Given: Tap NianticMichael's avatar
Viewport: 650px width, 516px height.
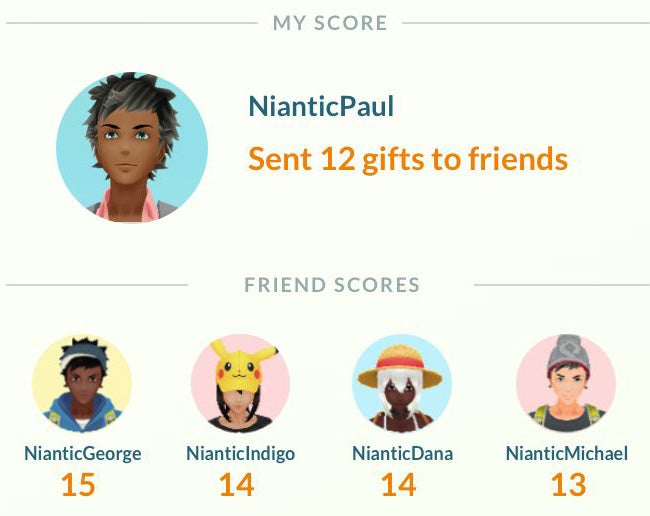Looking at the screenshot, I should 566,383.
